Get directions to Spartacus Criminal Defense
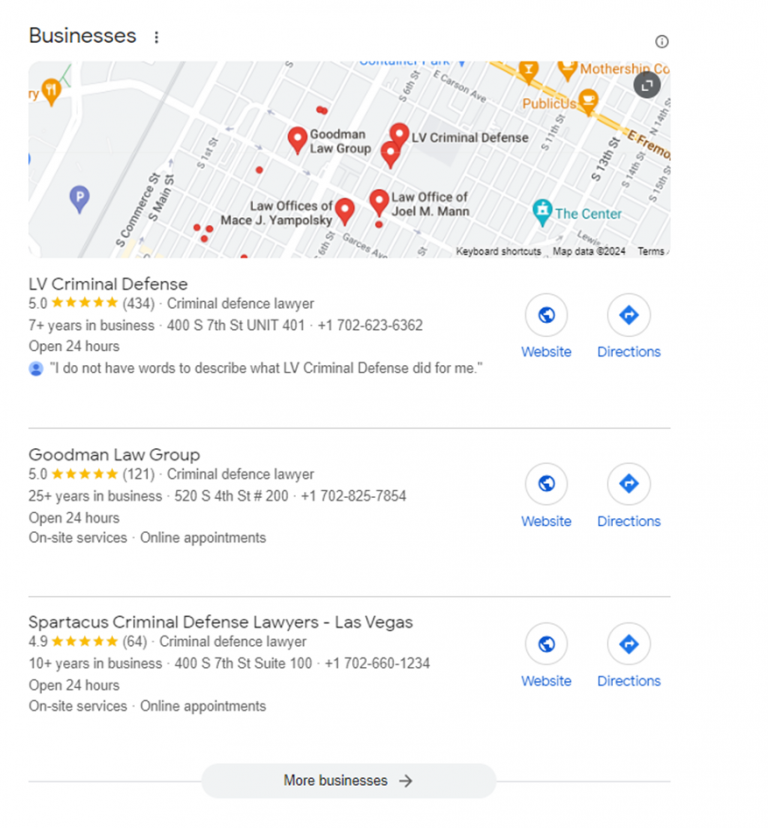Viewport: 768px width, 828px height. pyautogui.click(x=628, y=644)
